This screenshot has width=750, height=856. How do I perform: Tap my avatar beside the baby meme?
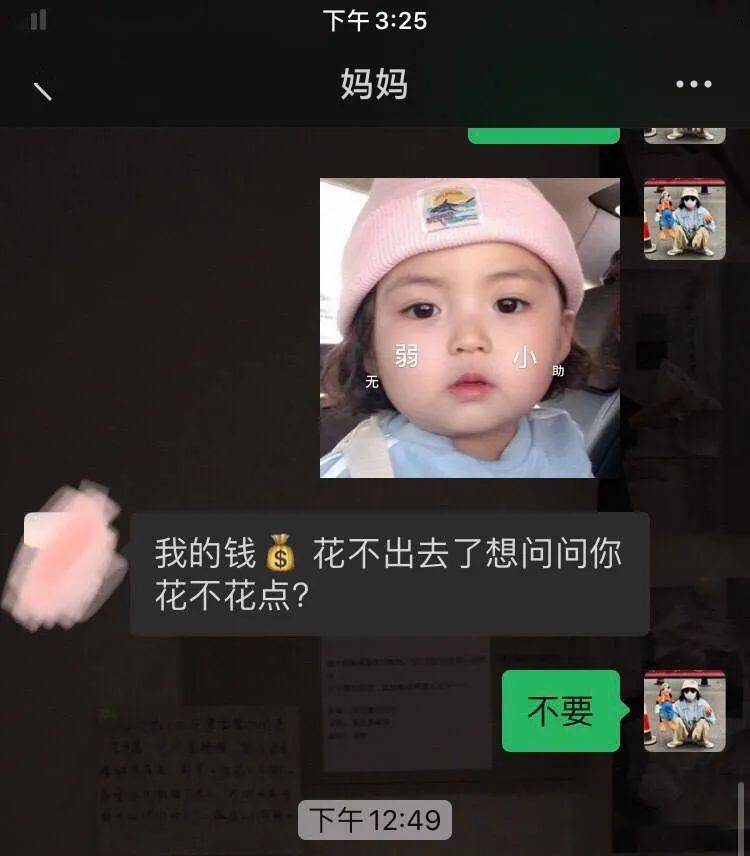[684, 220]
